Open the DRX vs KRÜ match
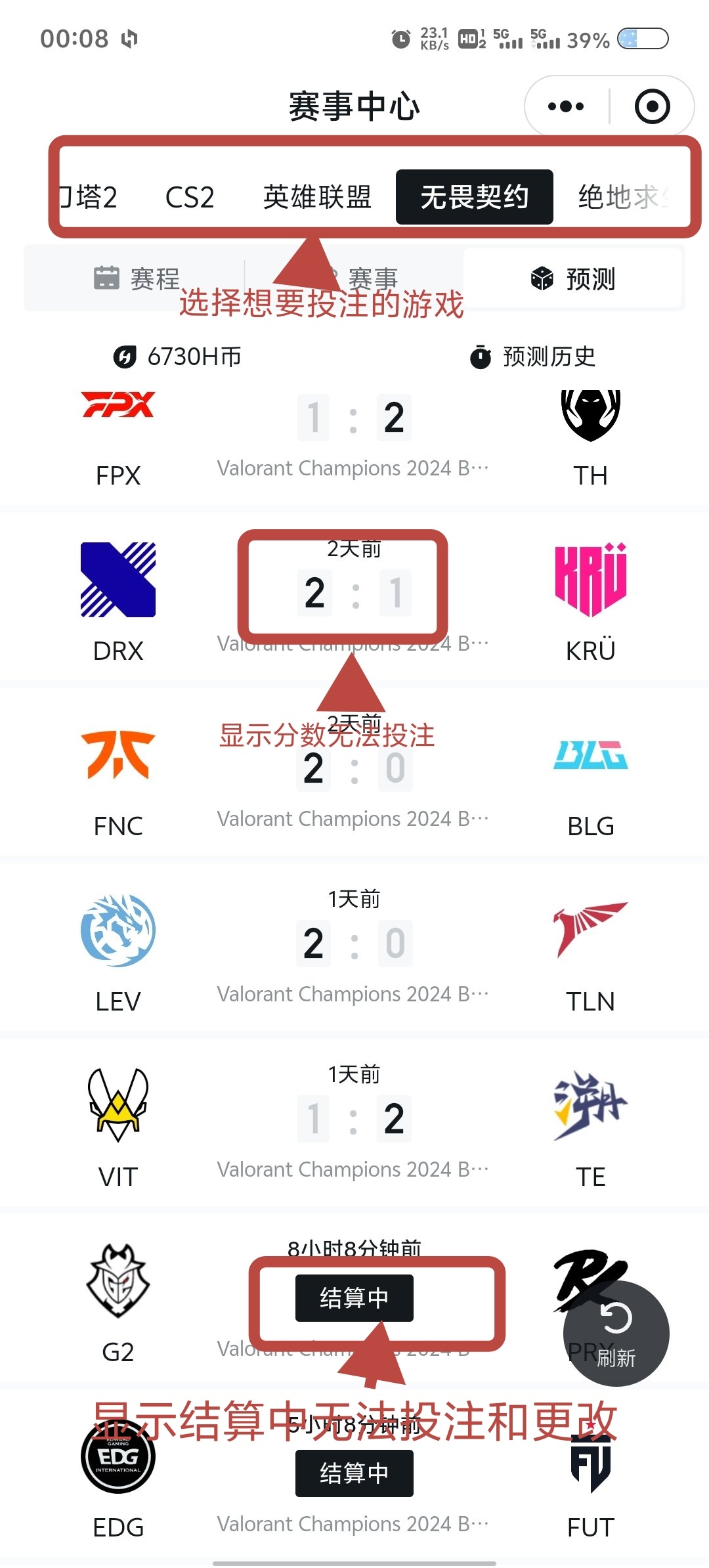The image size is (709, 1568). click(x=354, y=598)
